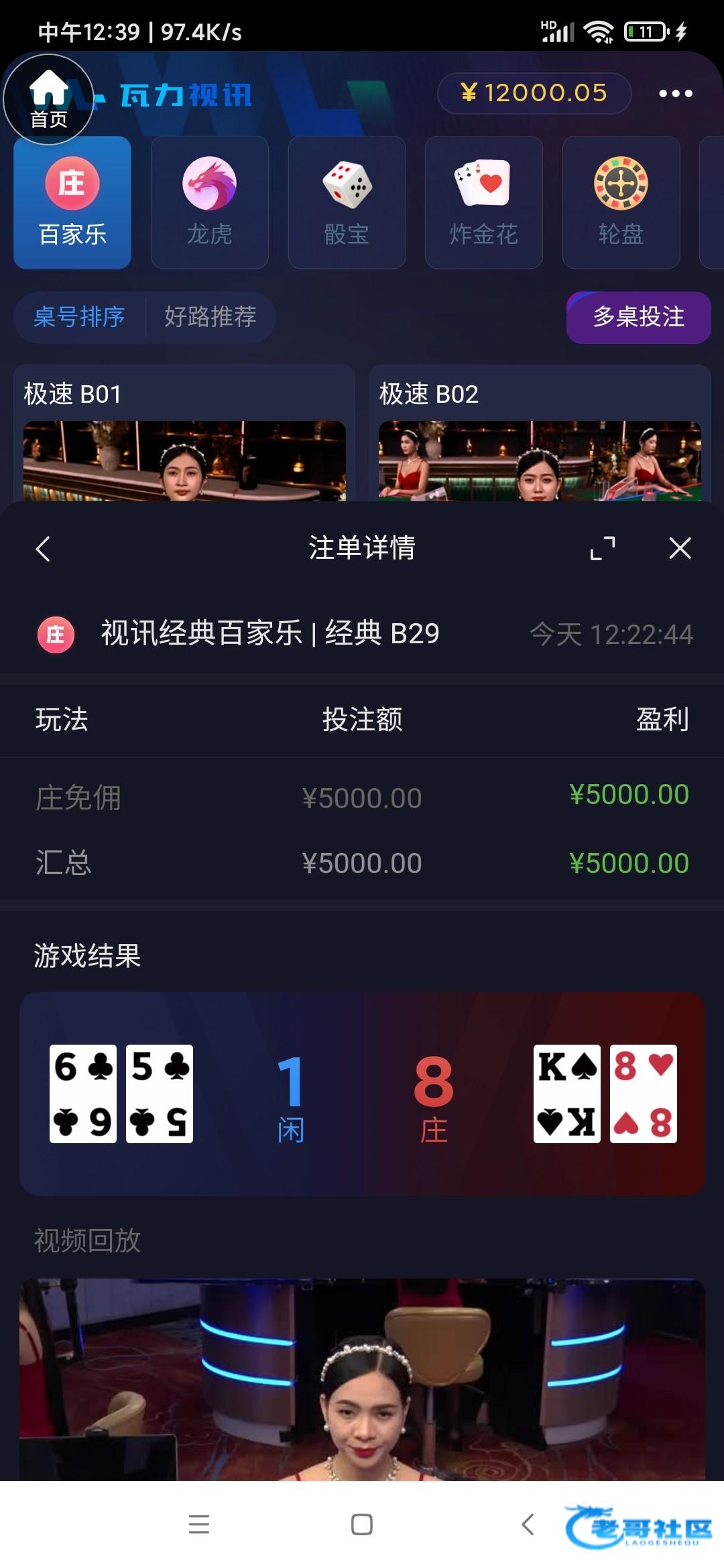Open 多桌投注 multi-table betting

638,317
